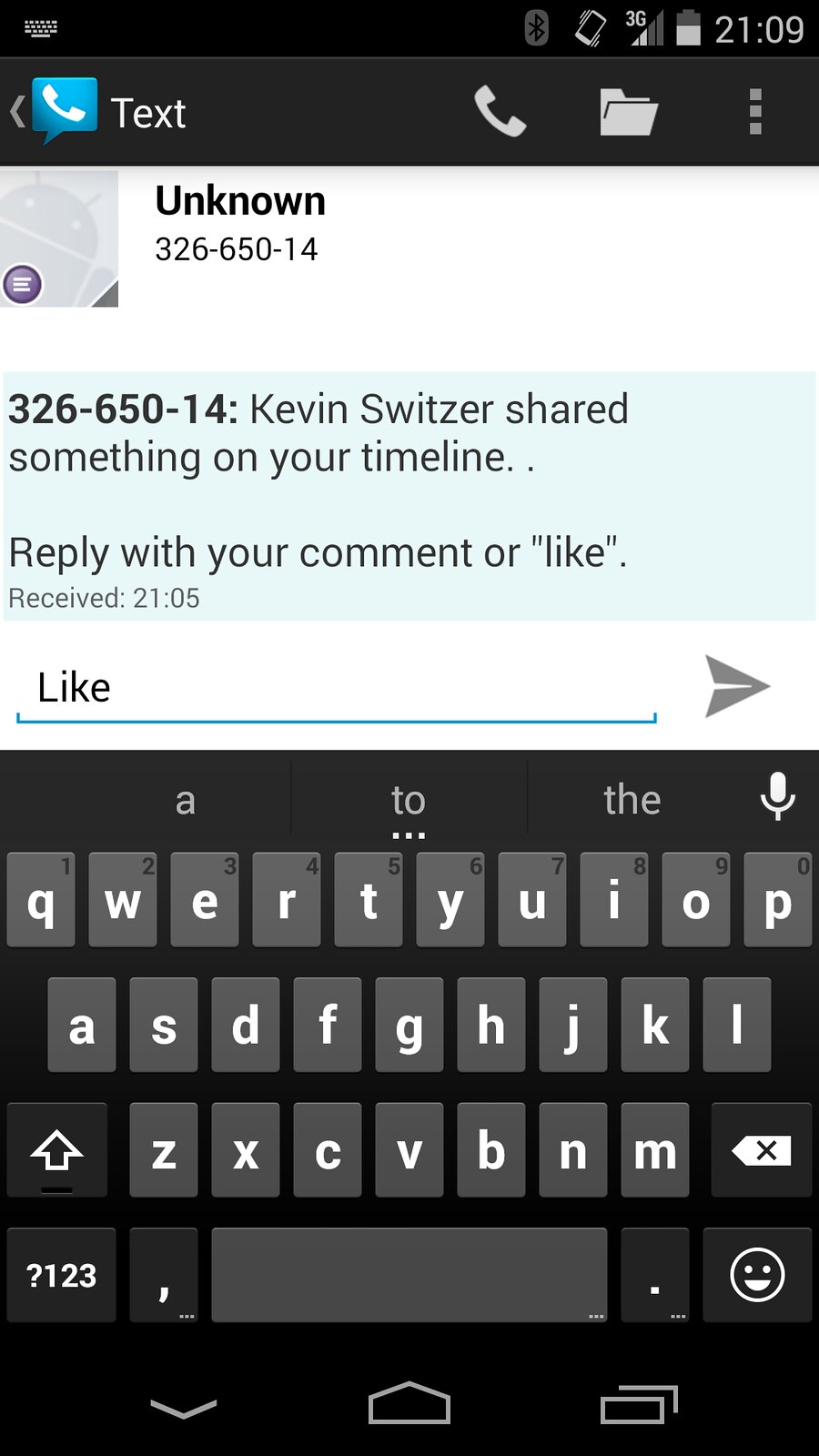Delete a character with backspace key
The height and width of the screenshot is (1456, 819).
[x=761, y=1150]
